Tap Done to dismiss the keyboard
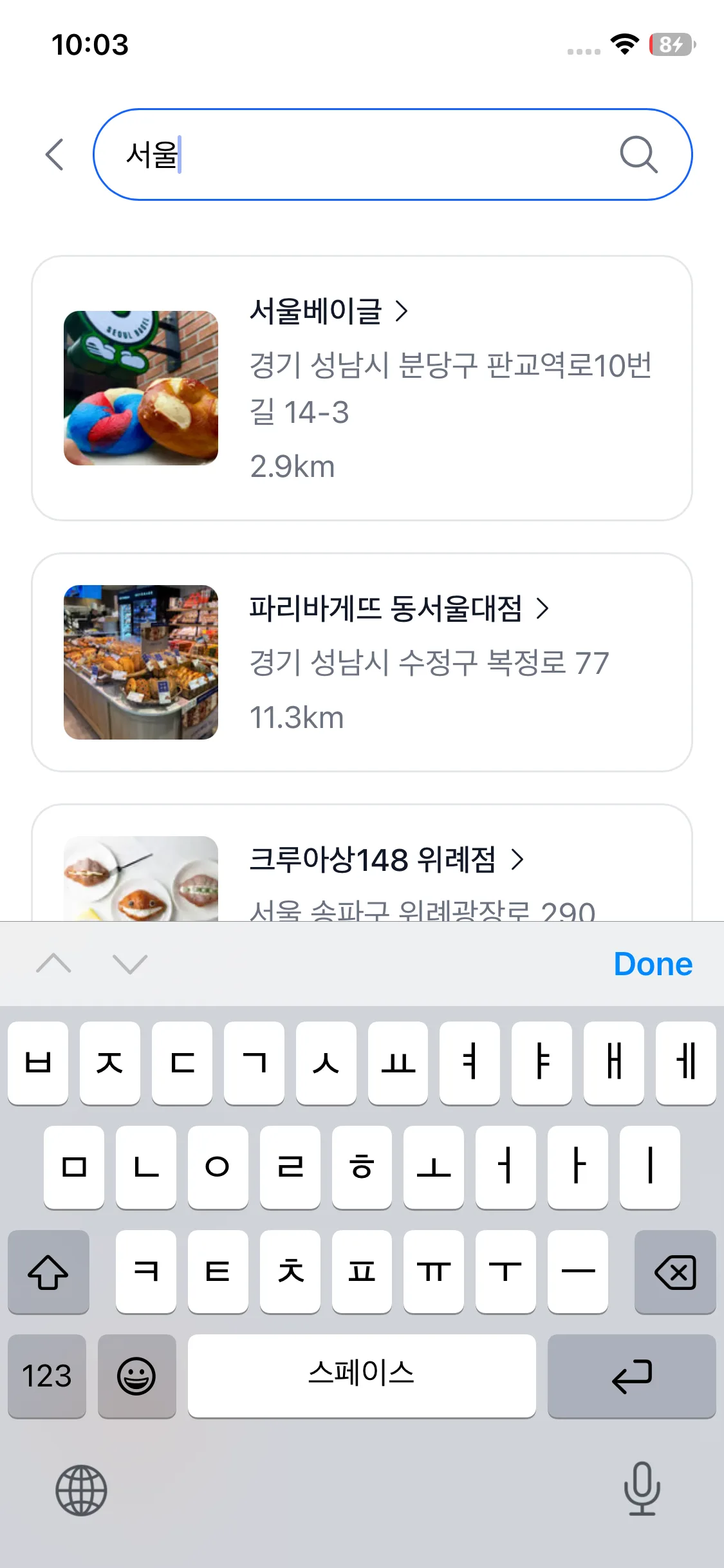The width and height of the screenshot is (724, 1568). pyautogui.click(x=653, y=964)
